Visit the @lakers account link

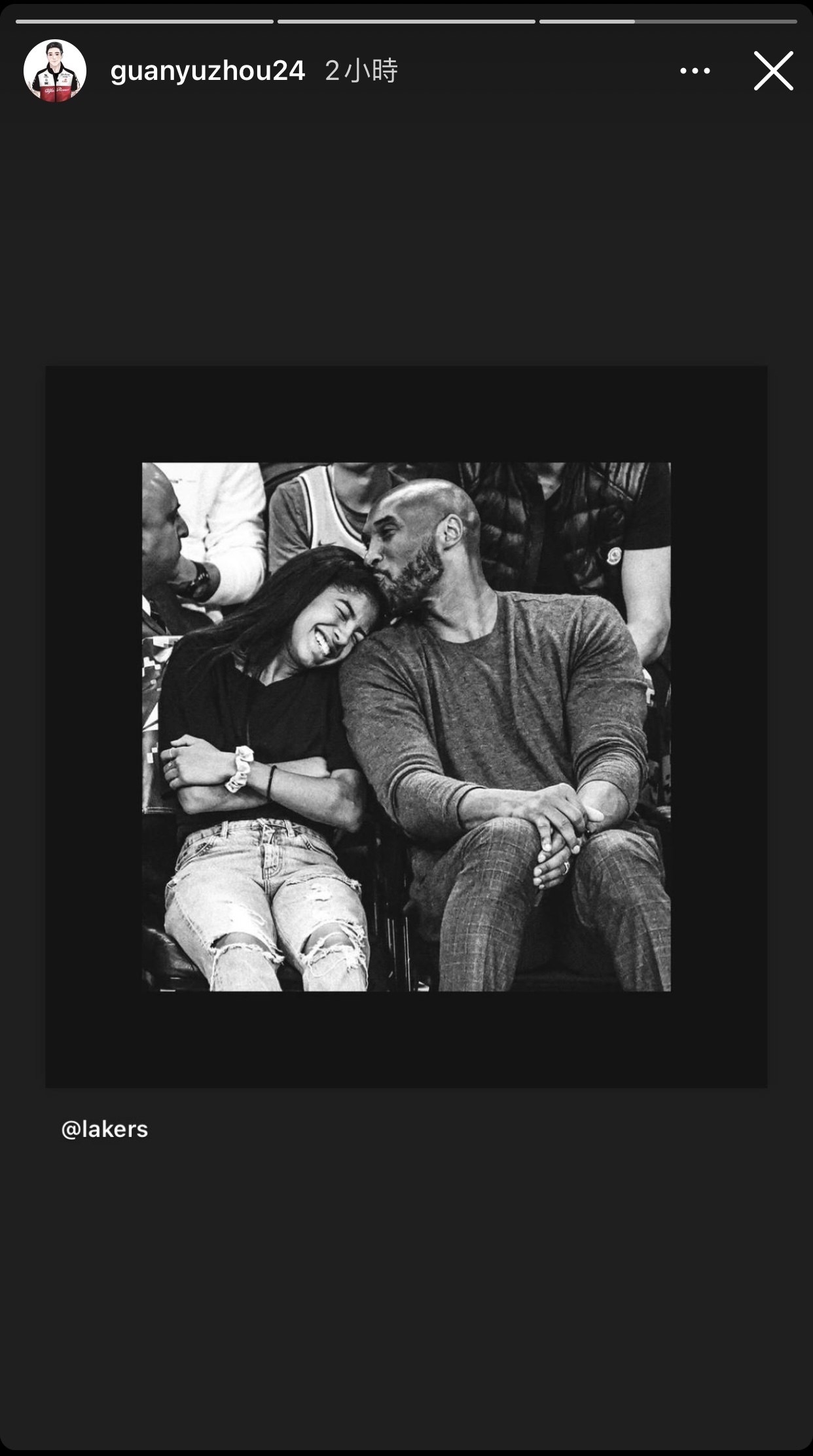105,1129
